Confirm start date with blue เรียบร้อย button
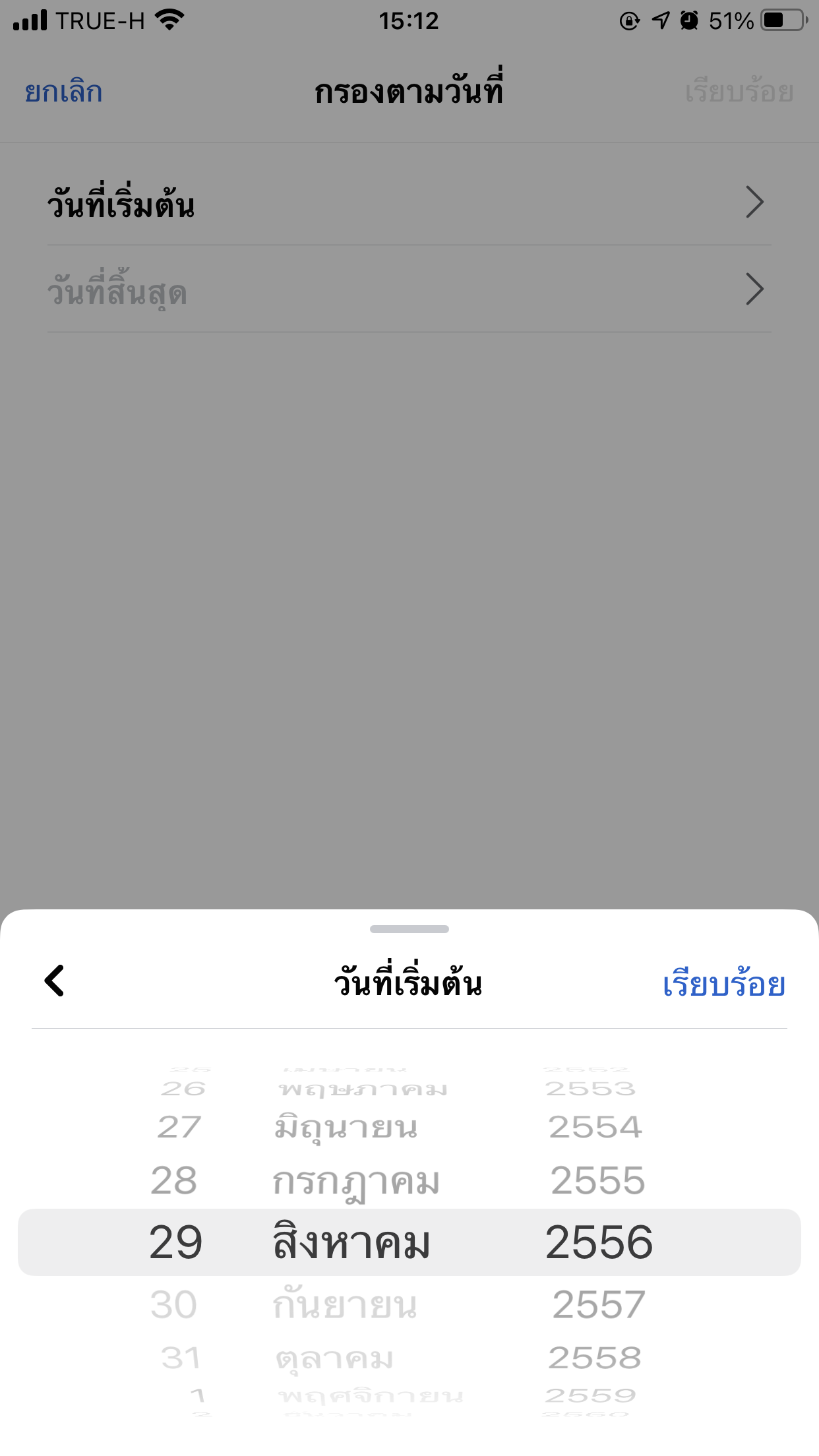819x1456 pixels. pos(723,985)
